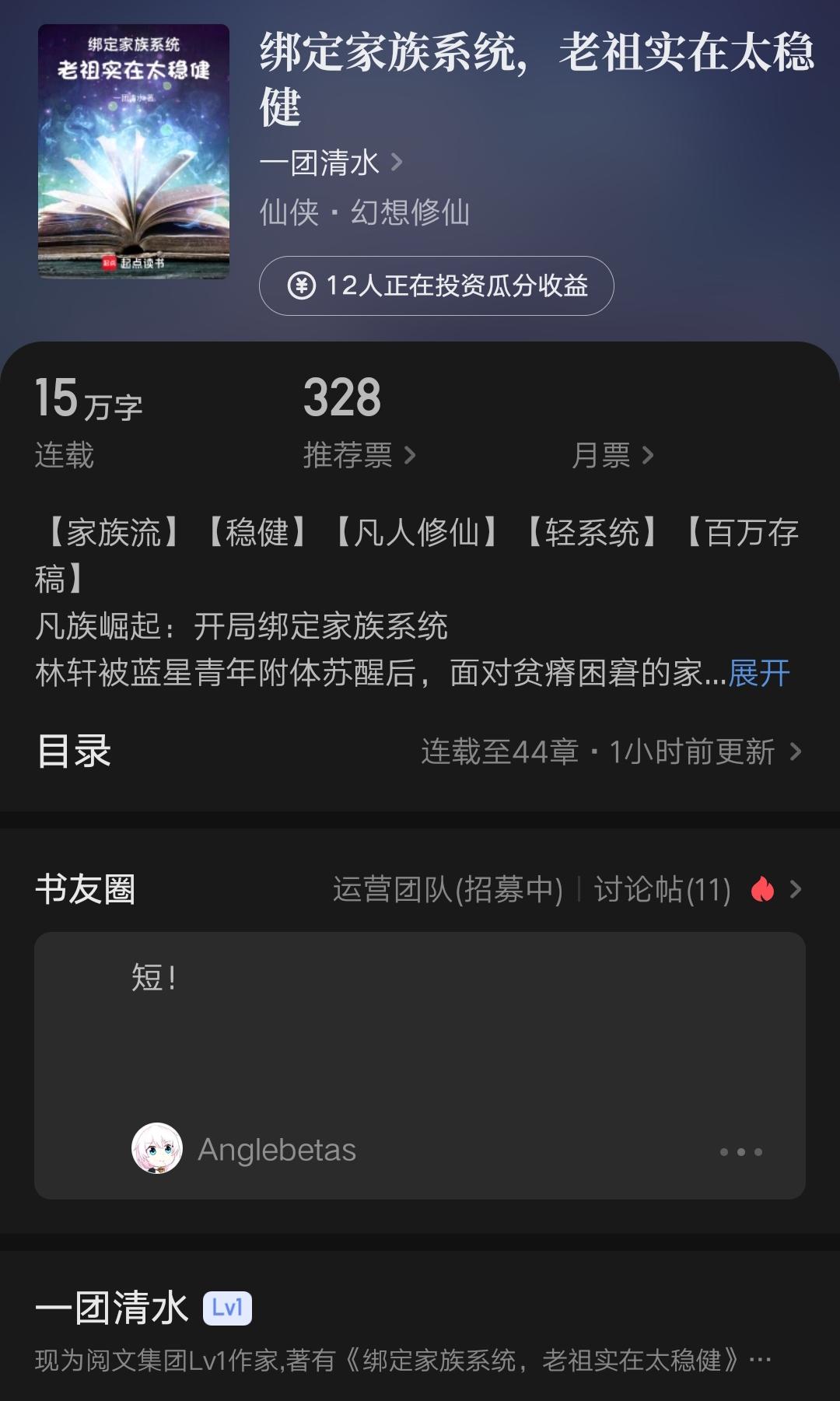Click the book cover thumbnail

point(134,149)
